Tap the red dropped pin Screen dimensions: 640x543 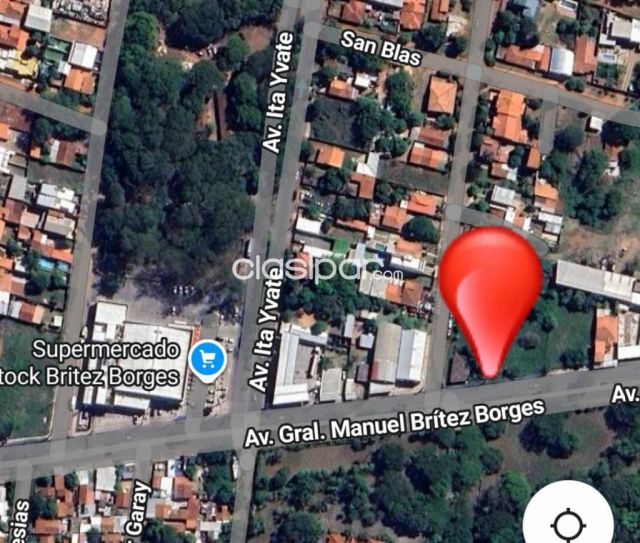(x=489, y=292)
